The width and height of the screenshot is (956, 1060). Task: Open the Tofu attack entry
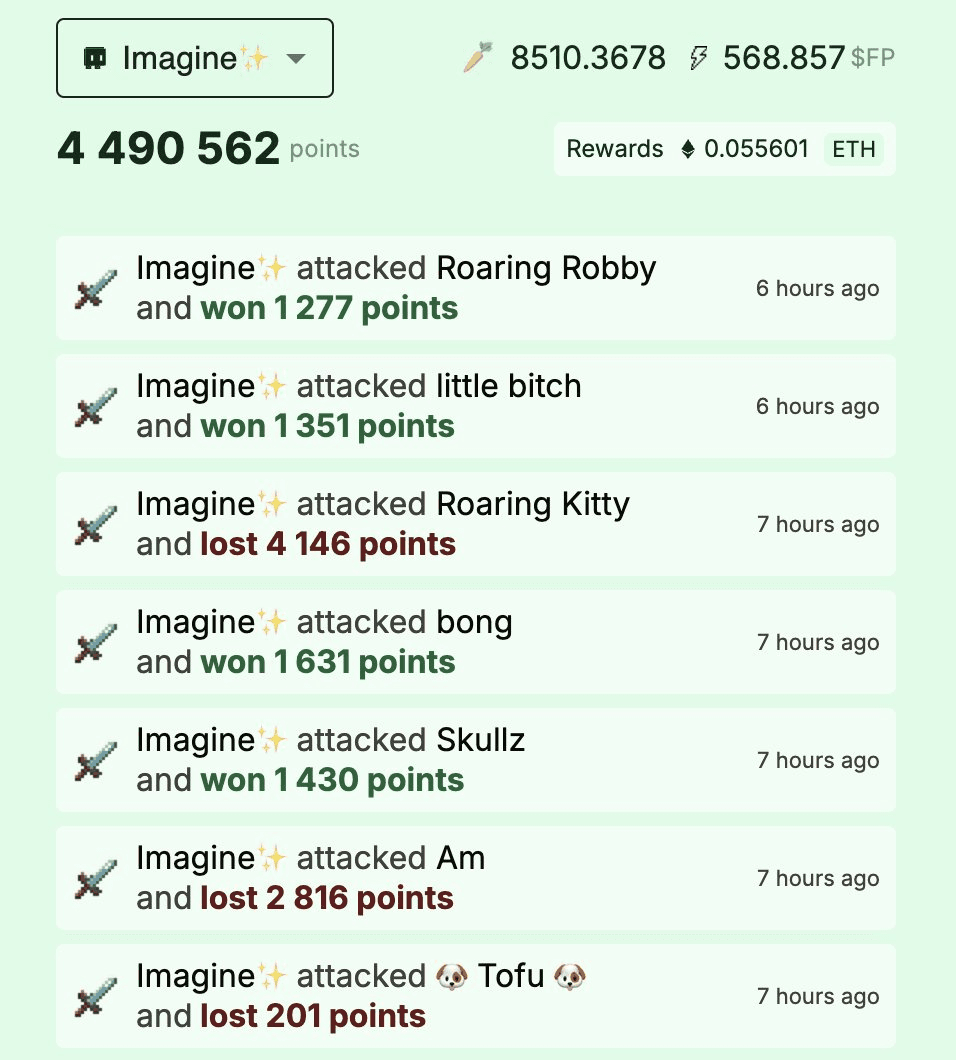click(475, 996)
